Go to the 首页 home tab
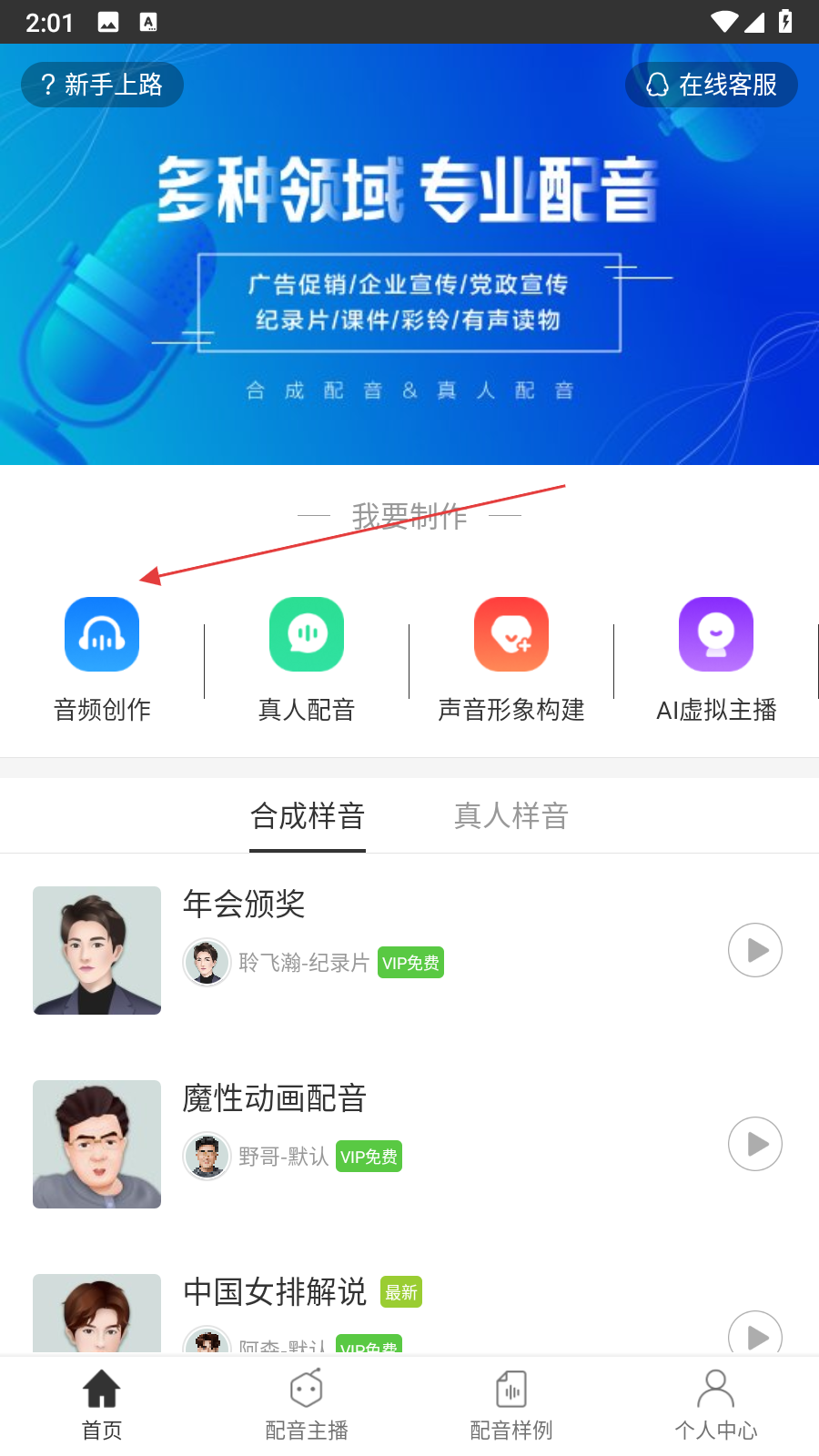 coord(102,1406)
